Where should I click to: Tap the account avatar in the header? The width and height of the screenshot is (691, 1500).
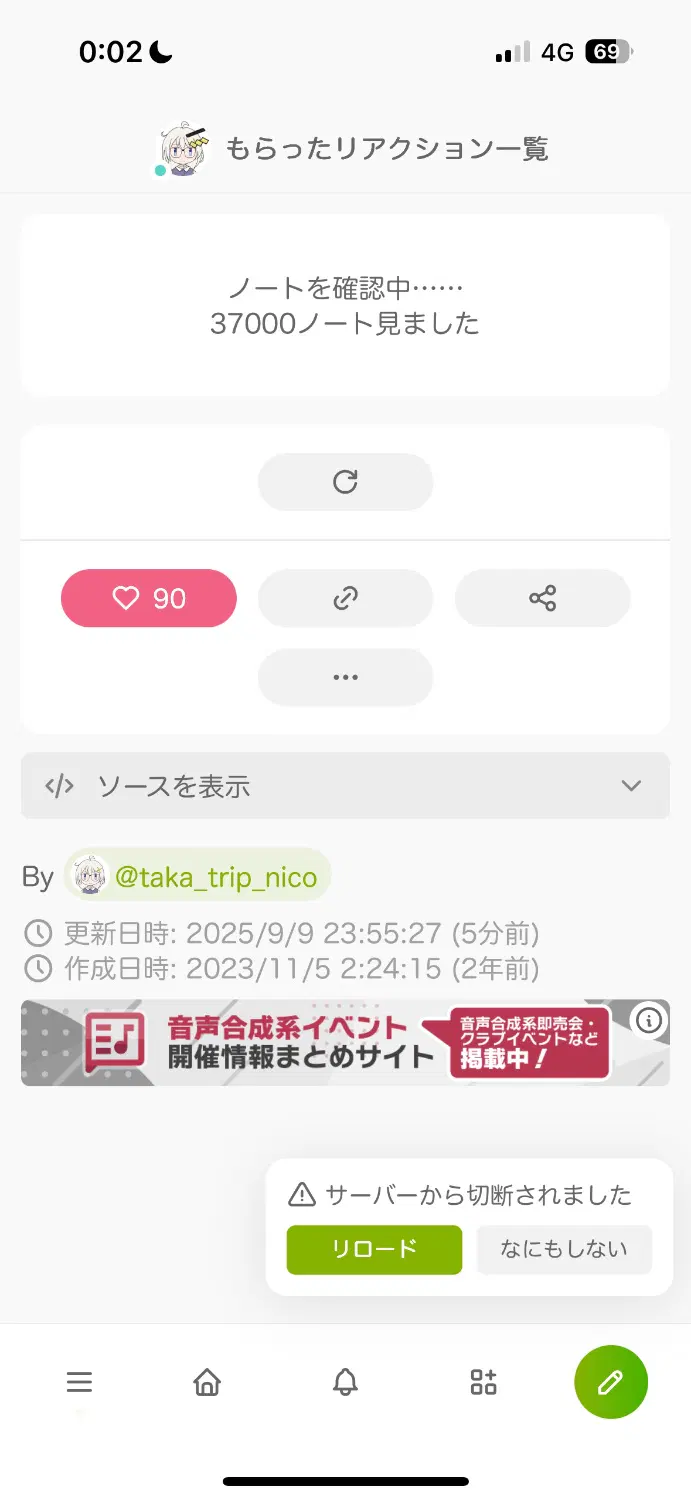point(183,151)
